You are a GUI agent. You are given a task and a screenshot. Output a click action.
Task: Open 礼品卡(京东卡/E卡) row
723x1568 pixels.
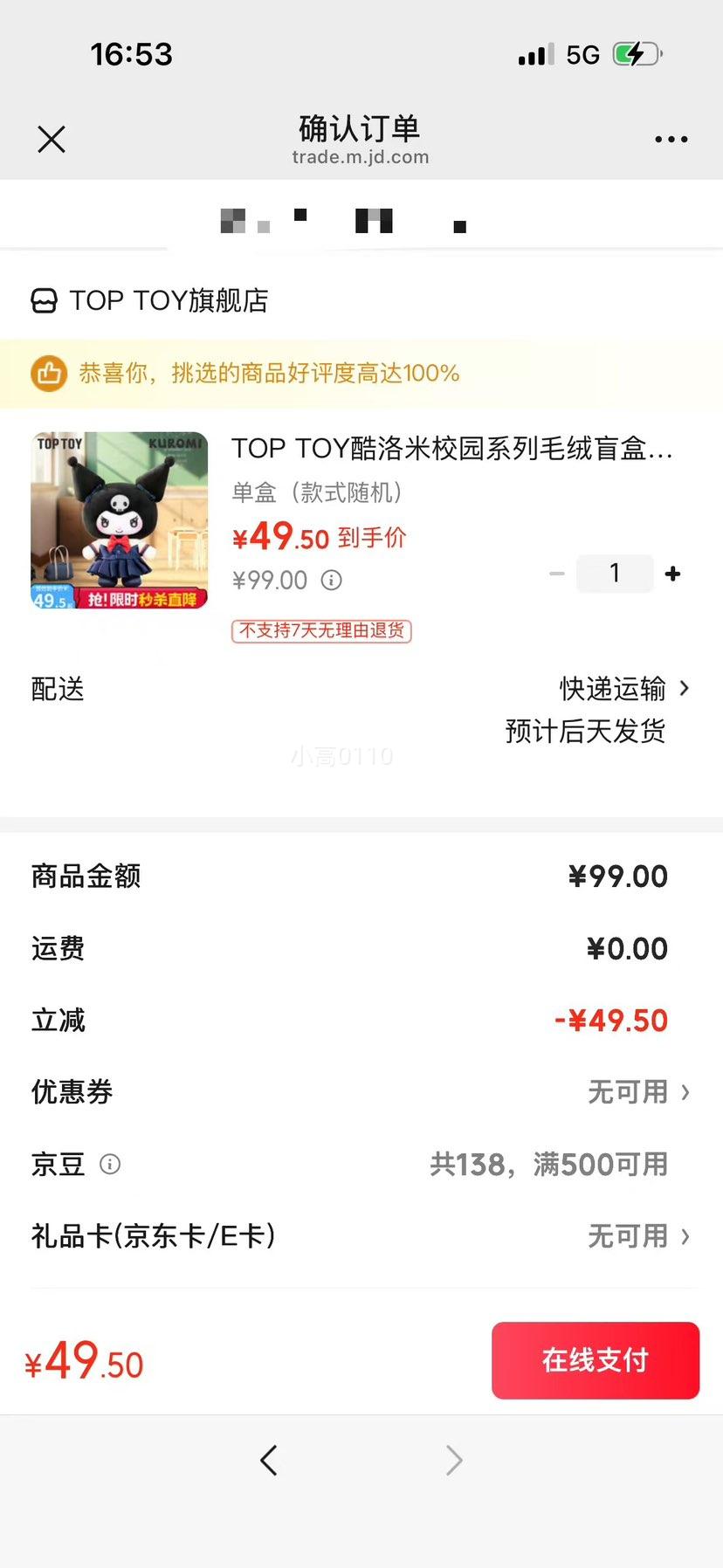361,1236
